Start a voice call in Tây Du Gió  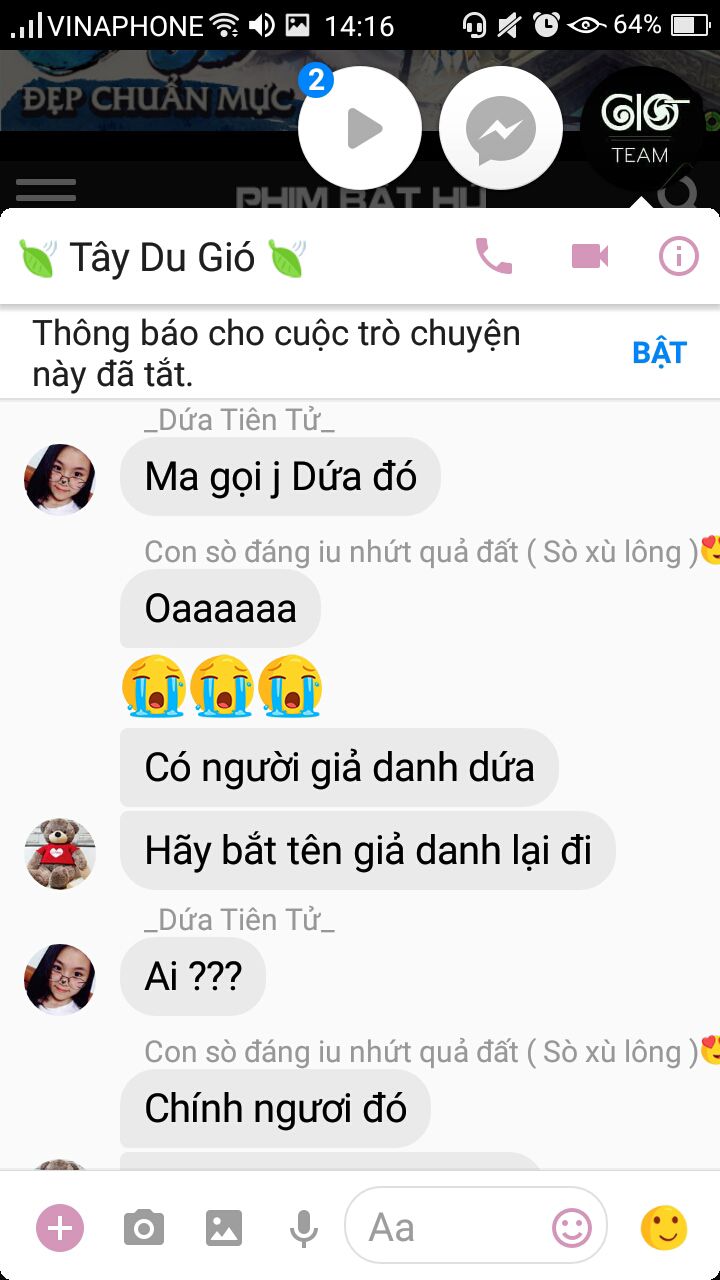[x=493, y=257]
